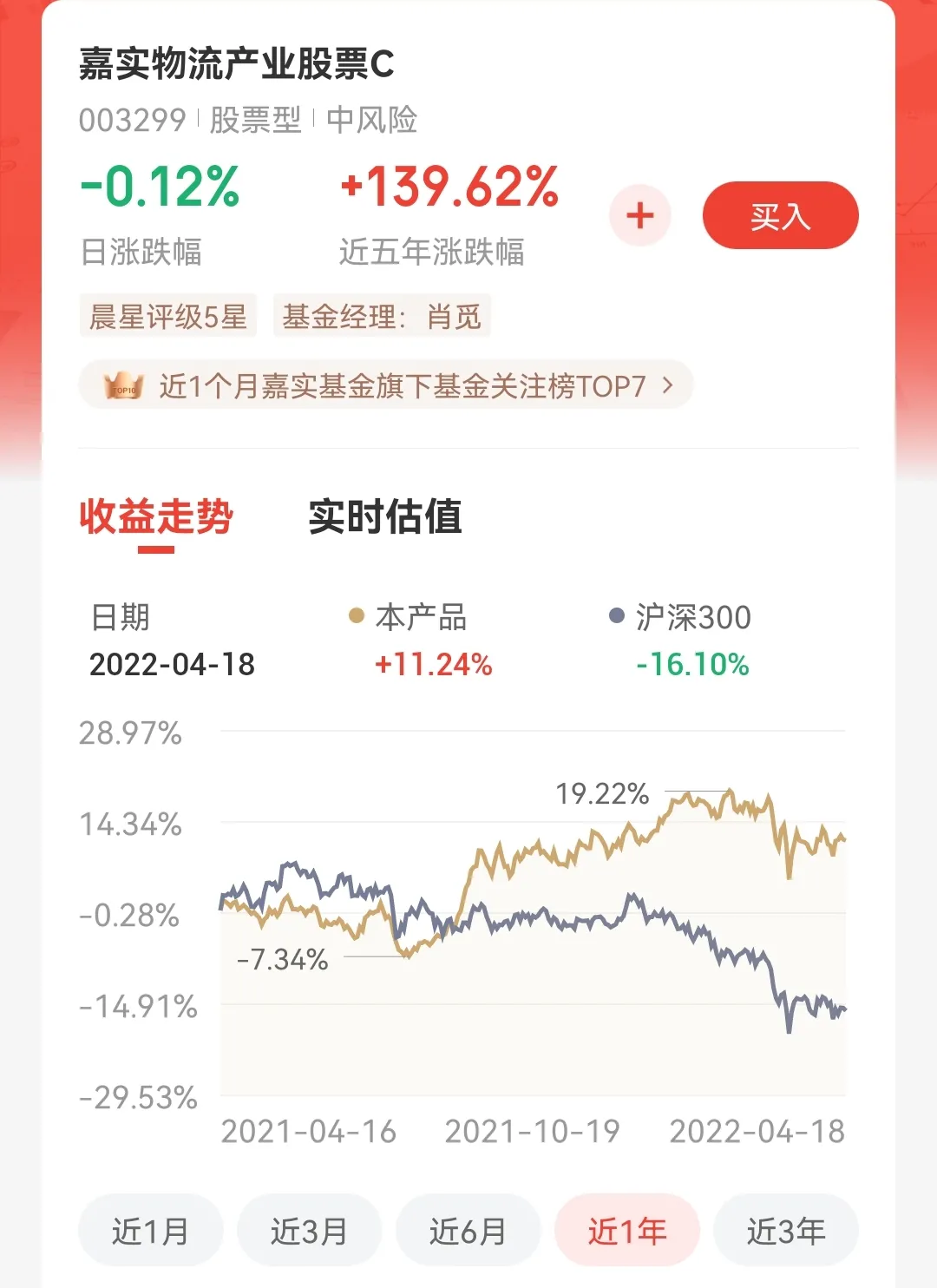The width and height of the screenshot is (937, 1288).
Task: Tap the 买入 buy button
Action: pyautogui.click(x=780, y=215)
